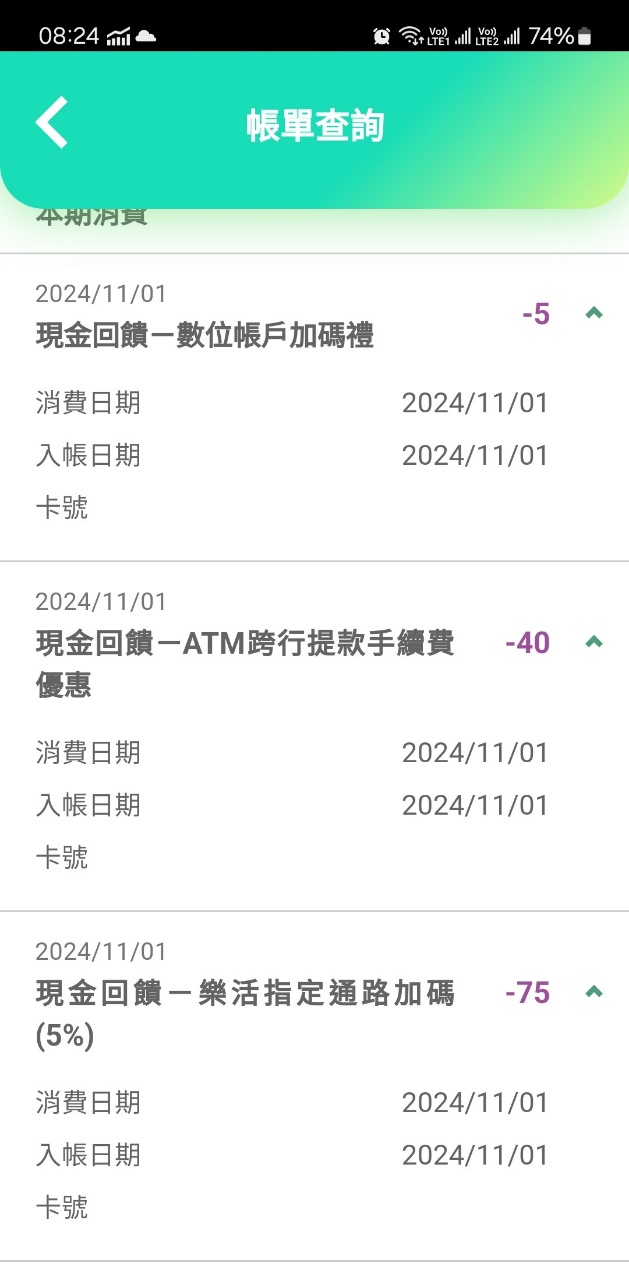The image size is (629, 1280).
Task: Collapse the 樂活指定通路加碼 (5%) entry
Action: pyautogui.click(x=594, y=992)
